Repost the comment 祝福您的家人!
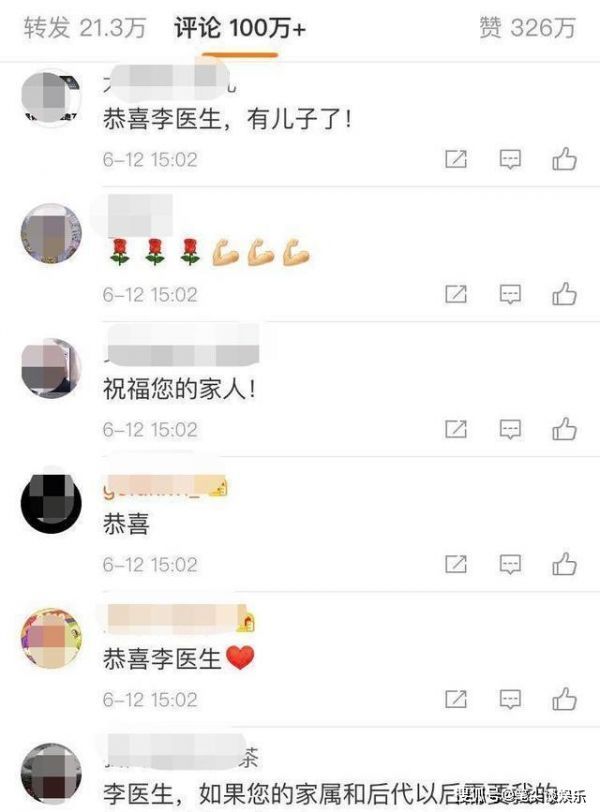600x812 pixels. coord(456,429)
